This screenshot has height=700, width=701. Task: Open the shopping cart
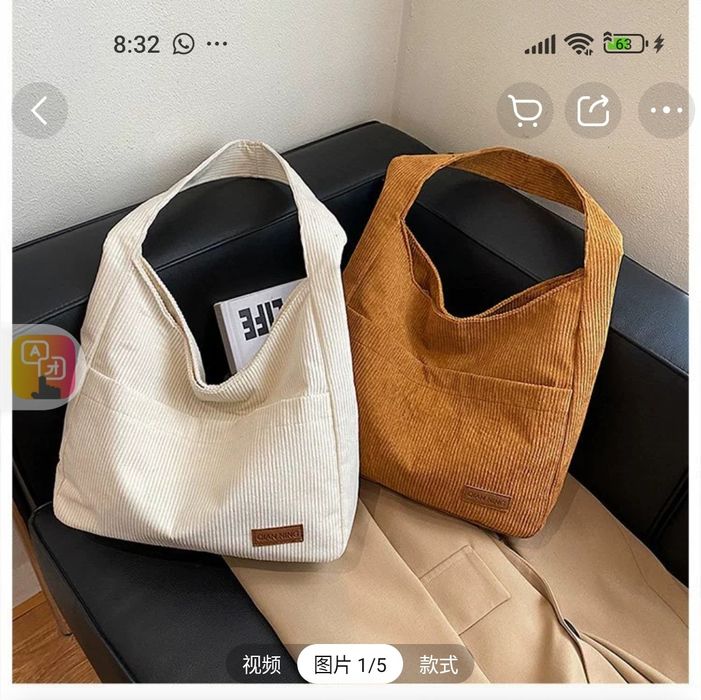[524, 110]
